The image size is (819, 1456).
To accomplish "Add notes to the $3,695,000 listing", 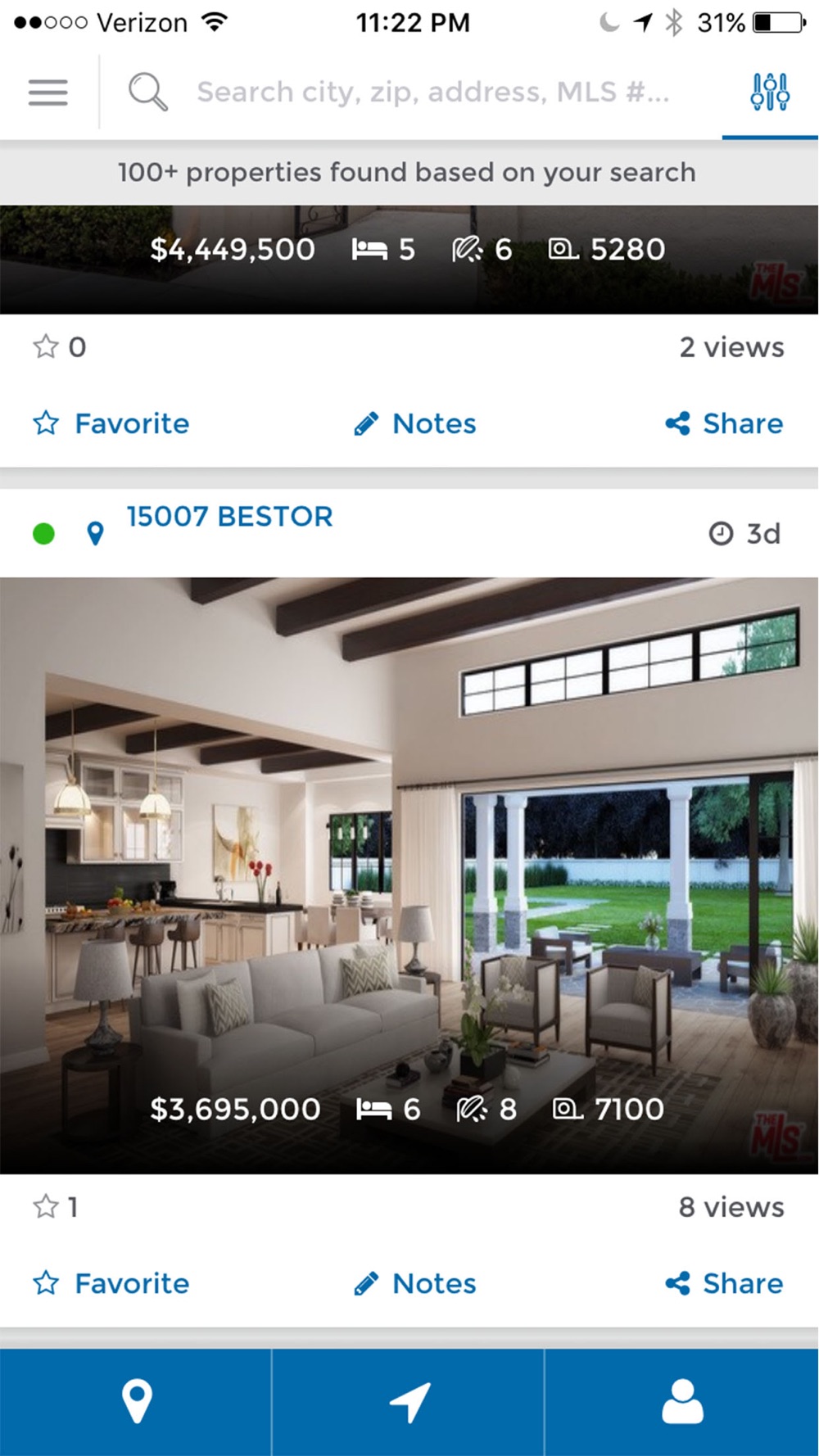I will (x=414, y=1283).
